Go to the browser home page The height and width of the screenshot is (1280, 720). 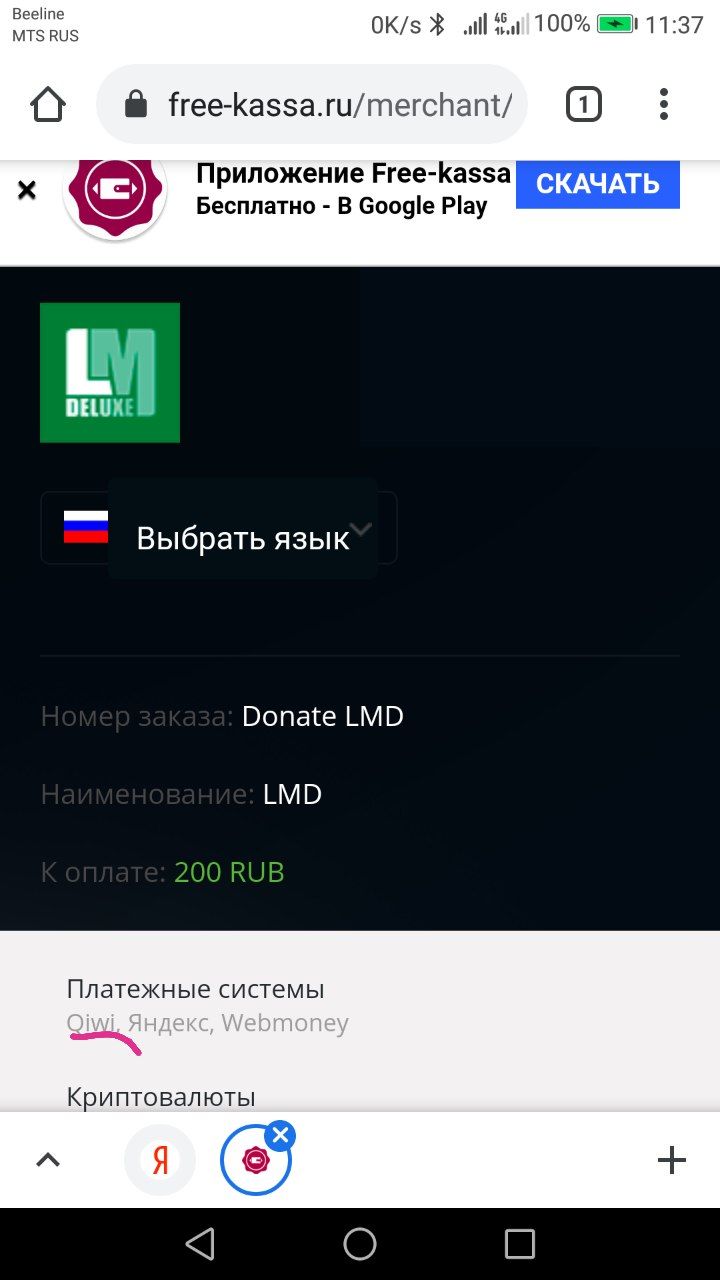47,104
